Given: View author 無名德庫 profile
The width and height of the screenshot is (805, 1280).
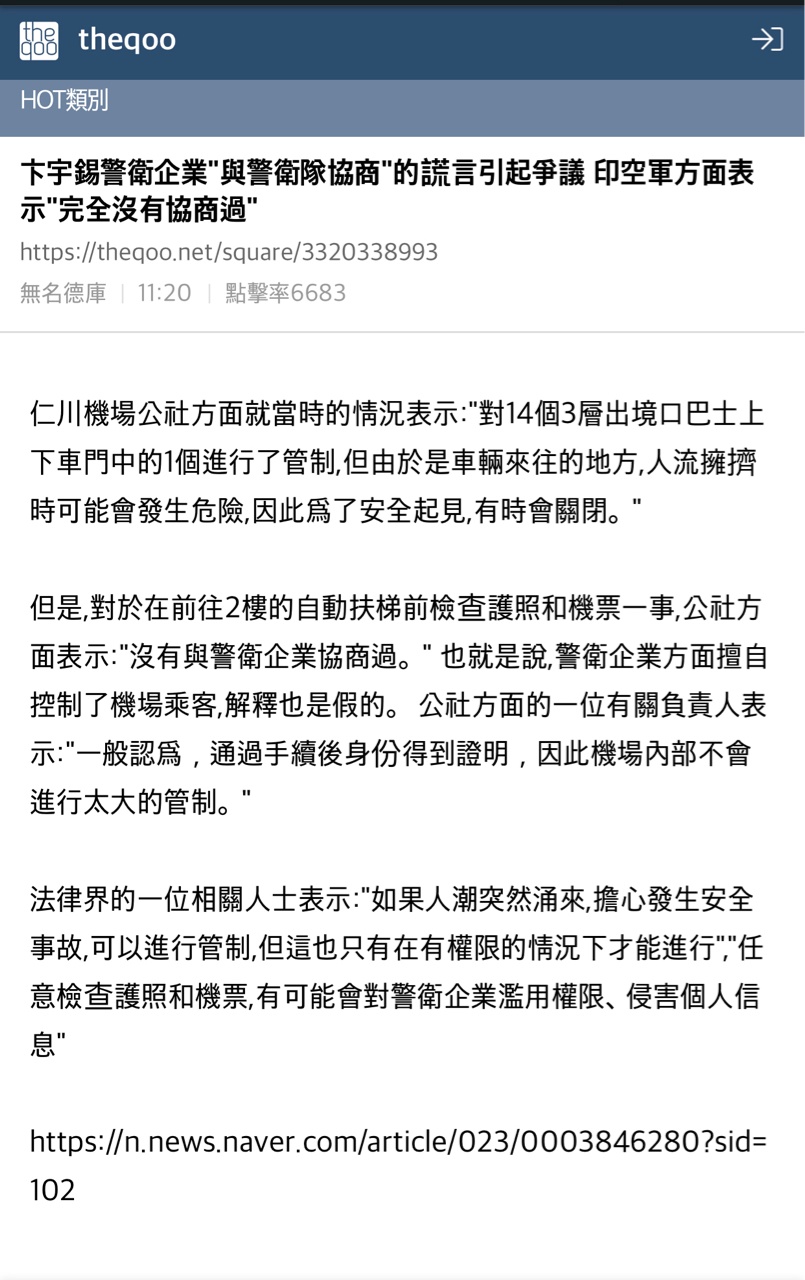Looking at the screenshot, I should 62,293.
